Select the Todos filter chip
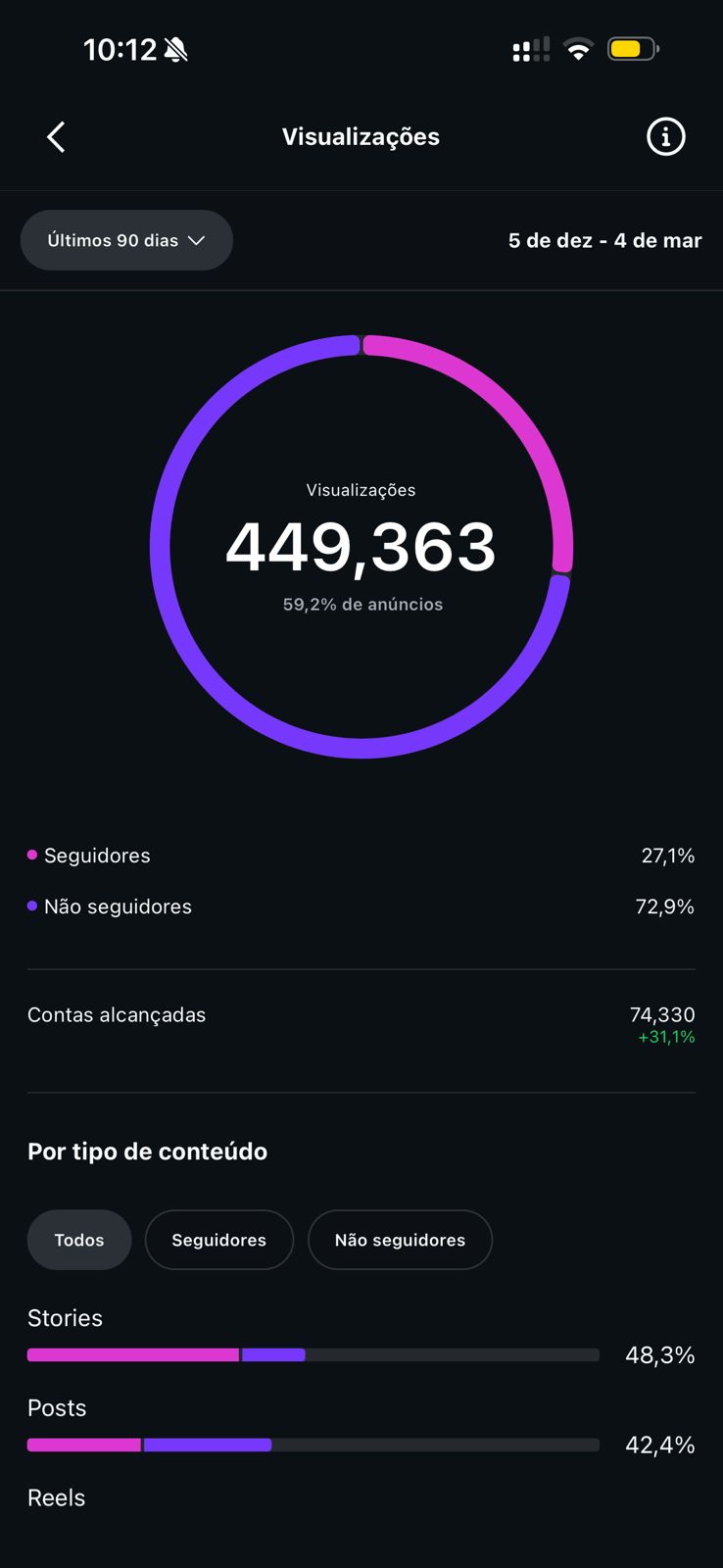The image size is (723, 1568). 79,1240
